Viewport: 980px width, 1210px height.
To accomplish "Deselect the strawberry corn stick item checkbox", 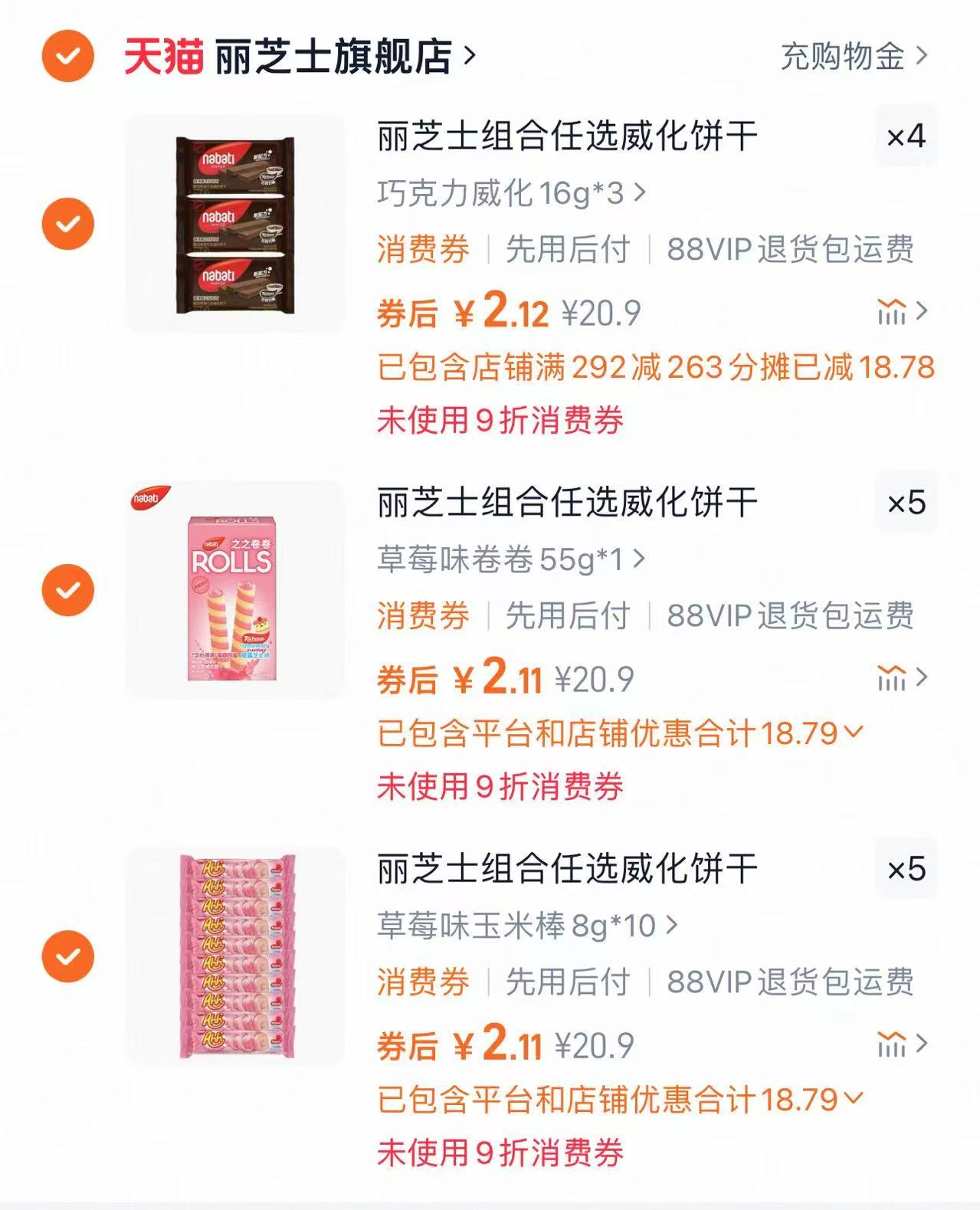I will tap(67, 956).
